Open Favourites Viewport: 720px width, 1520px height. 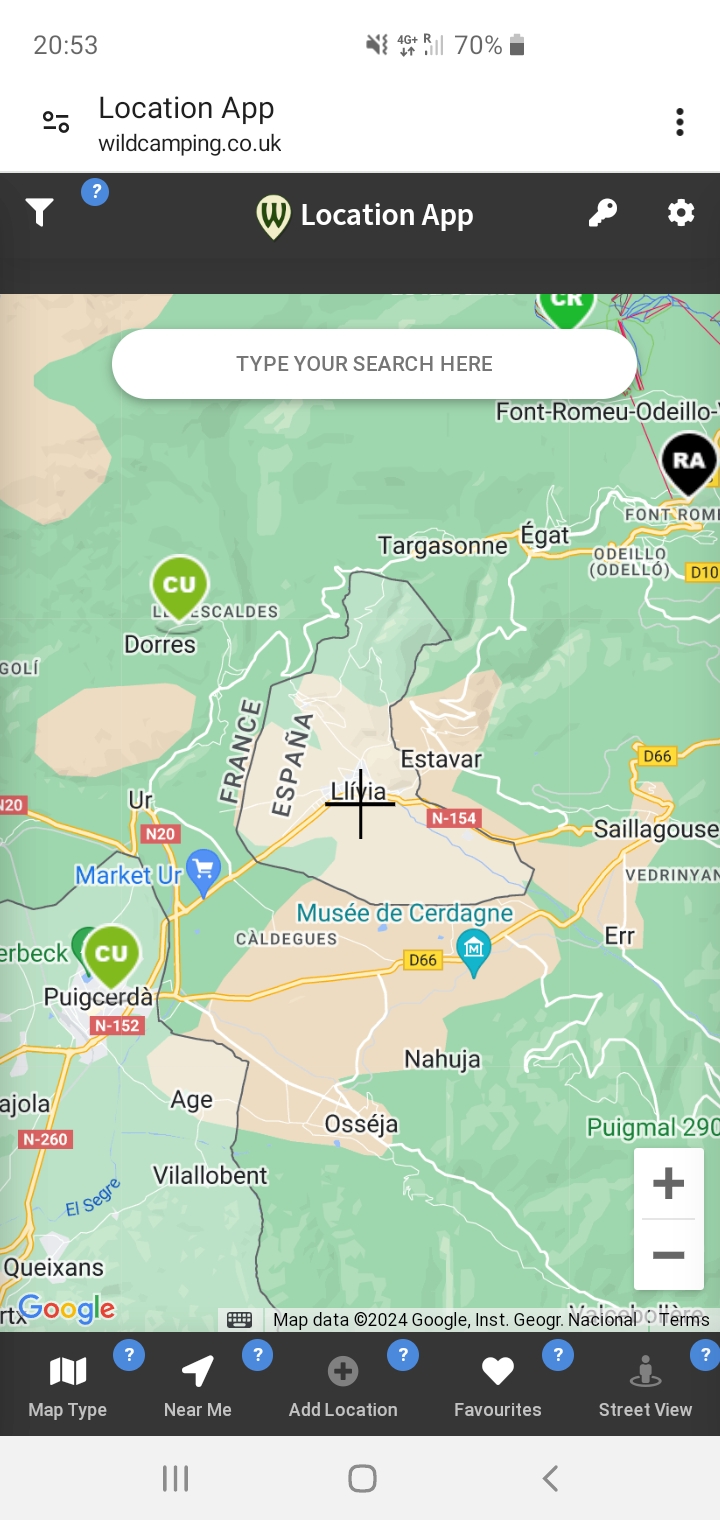(x=497, y=1388)
